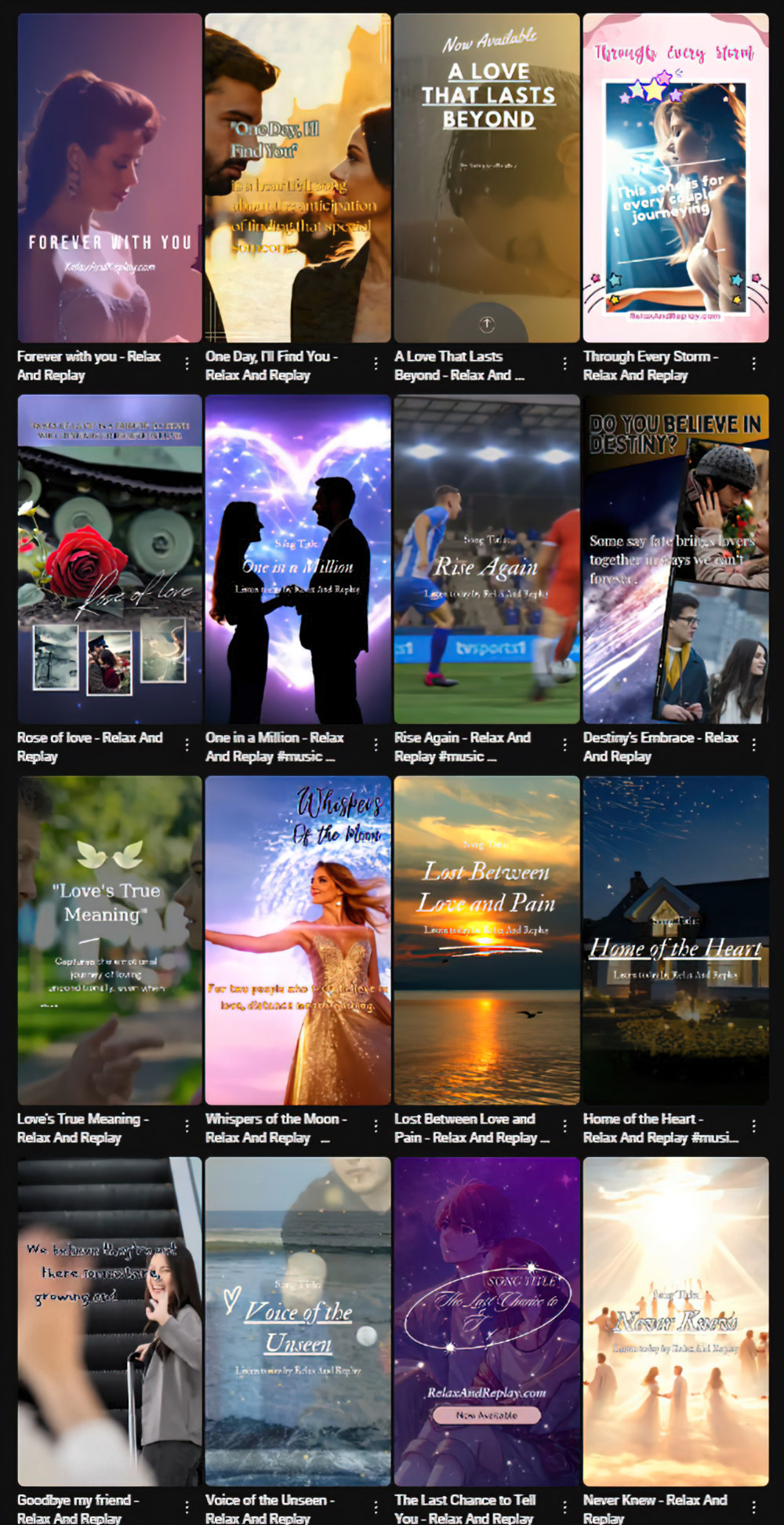Open the three-dot menu for "Rose of love"
Screen dimensions: 784x1525
click(x=187, y=744)
